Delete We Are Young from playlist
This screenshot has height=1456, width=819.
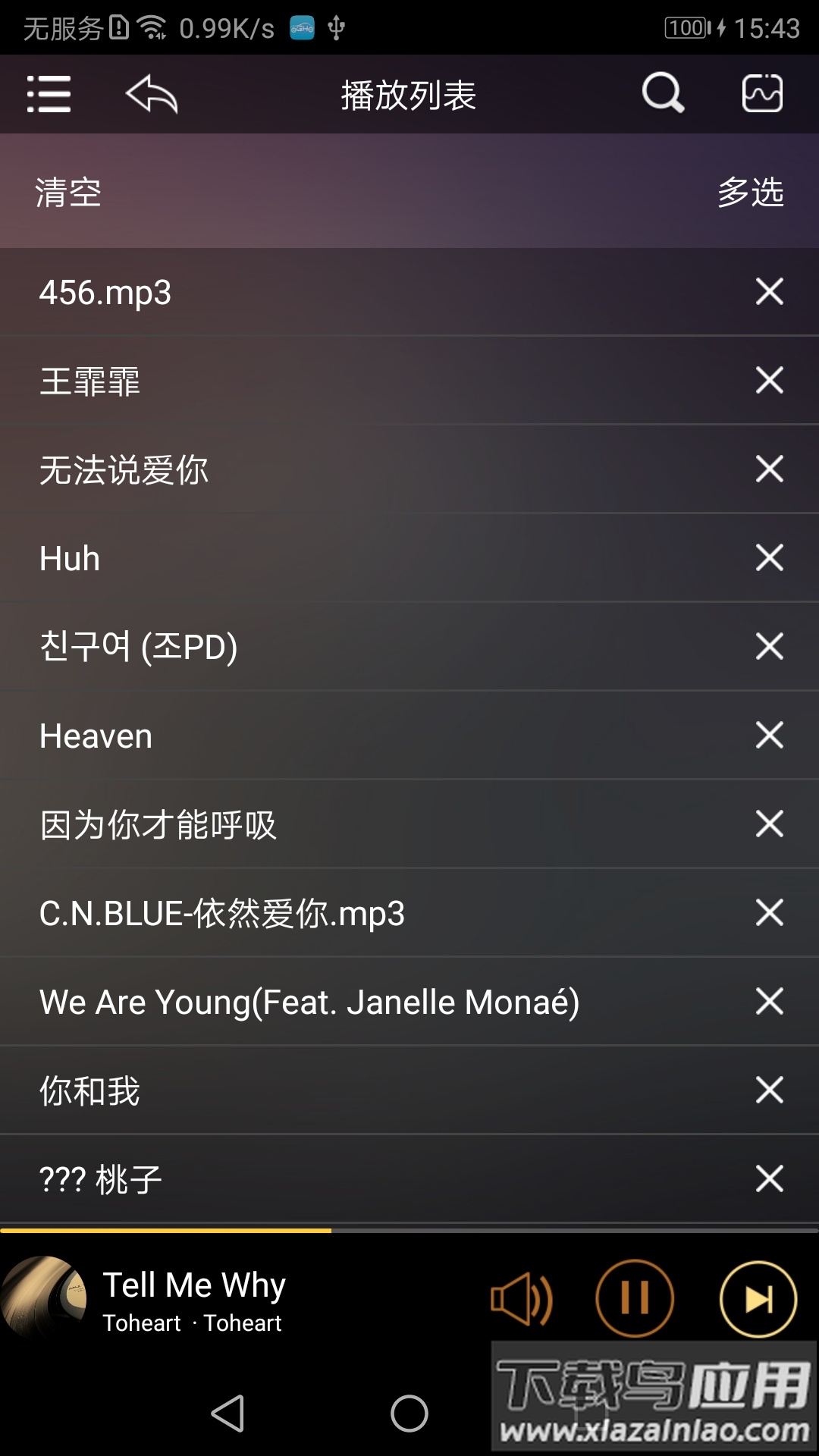[770, 1001]
